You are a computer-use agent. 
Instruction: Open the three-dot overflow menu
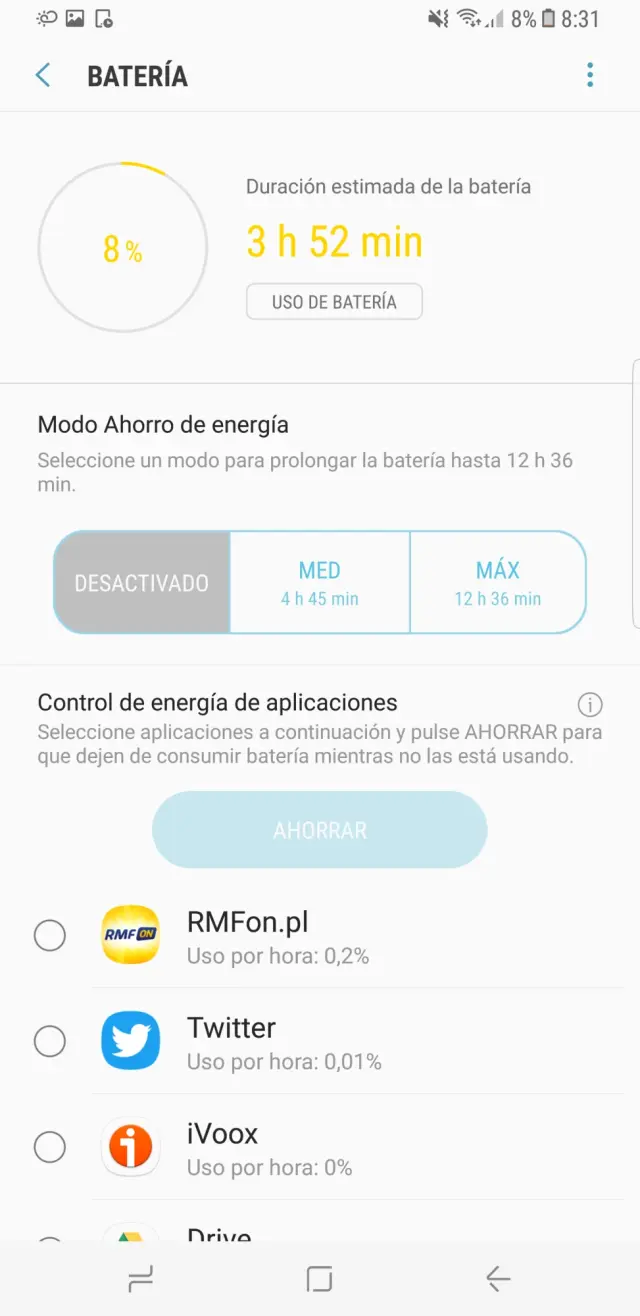pyautogui.click(x=590, y=75)
